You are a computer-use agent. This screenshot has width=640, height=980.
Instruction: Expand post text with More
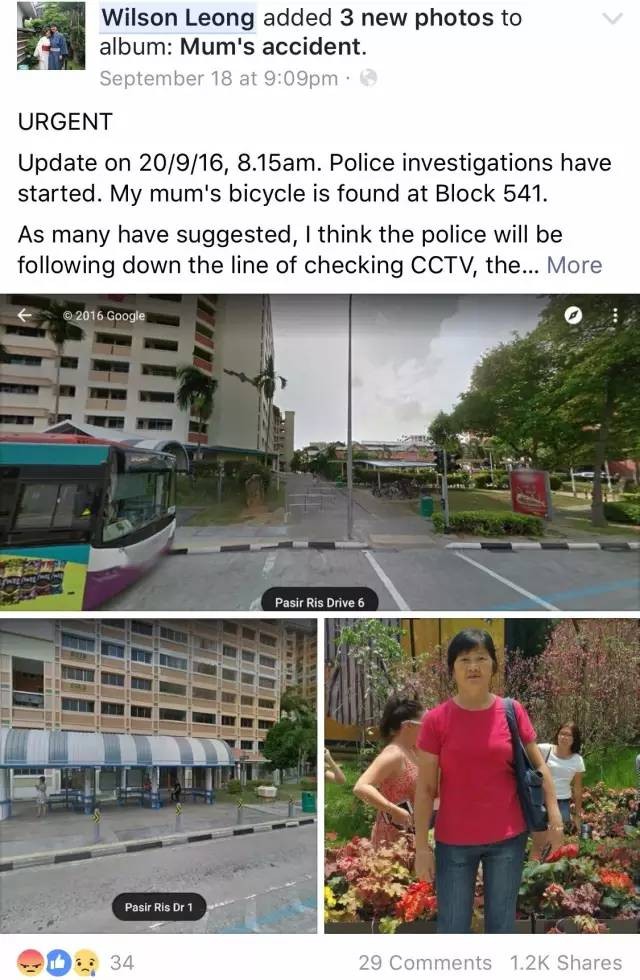(x=574, y=265)
